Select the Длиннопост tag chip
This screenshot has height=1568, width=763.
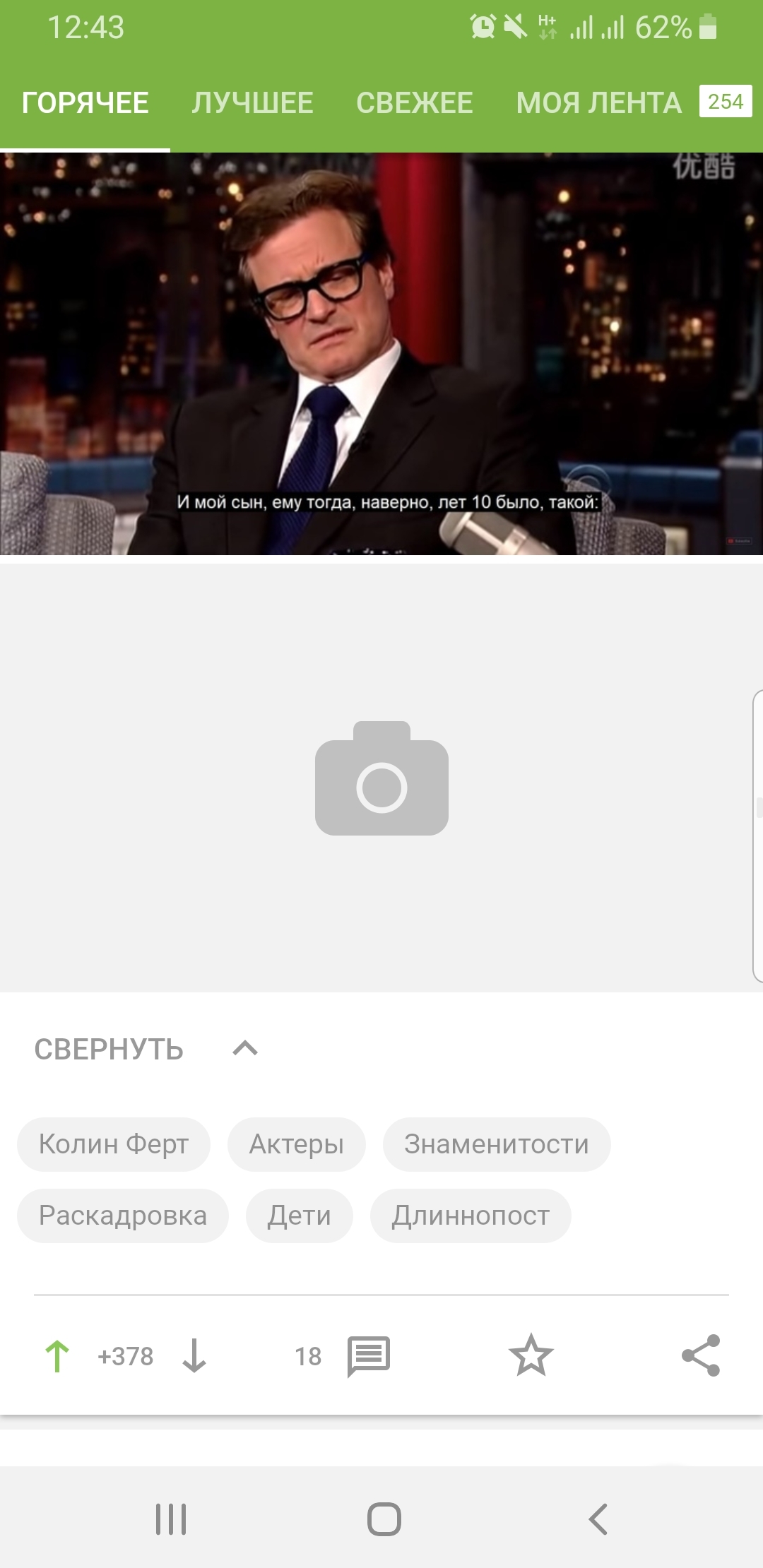coord(471,1216)
